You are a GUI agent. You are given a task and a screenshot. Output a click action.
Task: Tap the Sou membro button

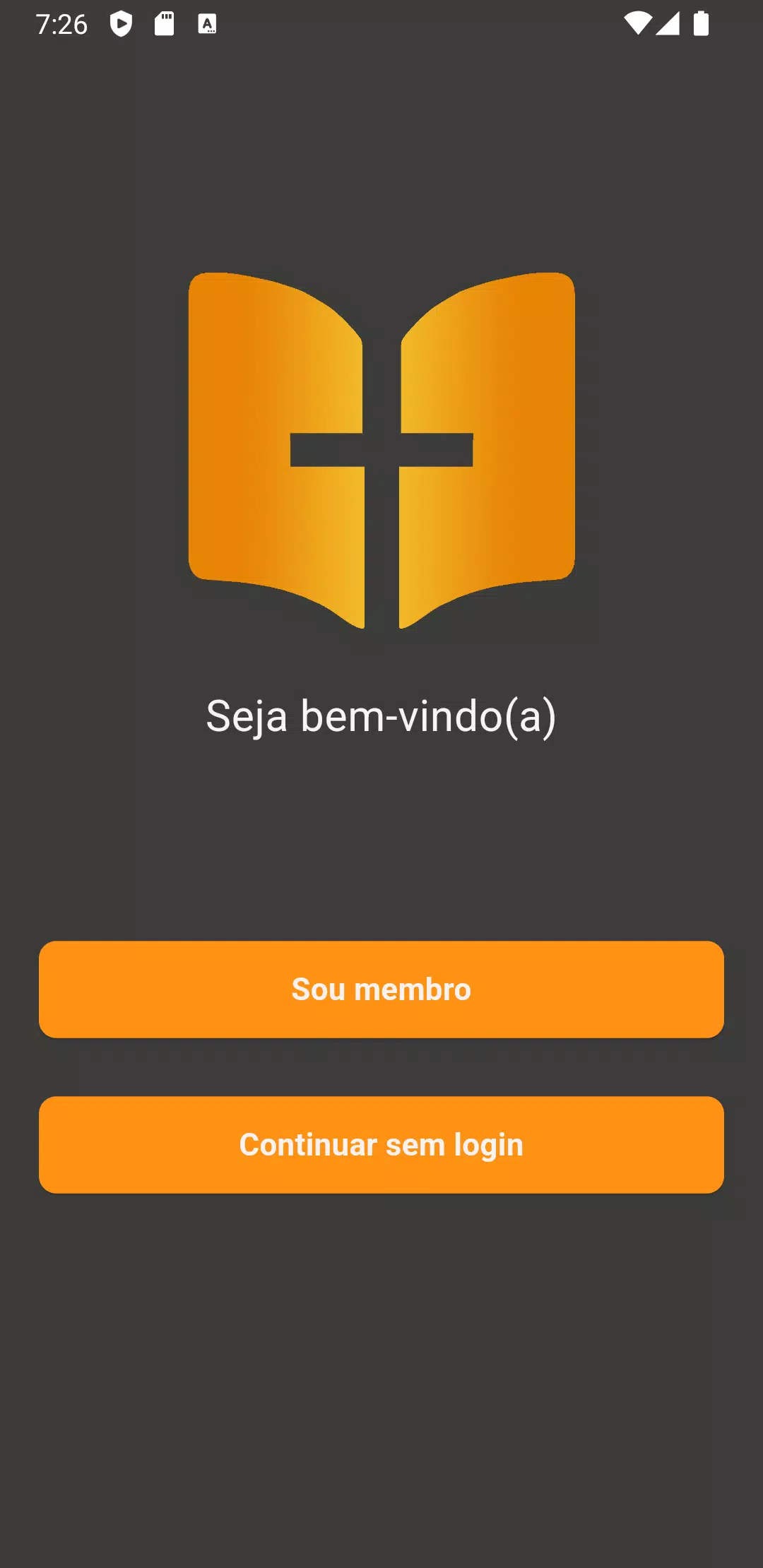[x=381, y=989]
